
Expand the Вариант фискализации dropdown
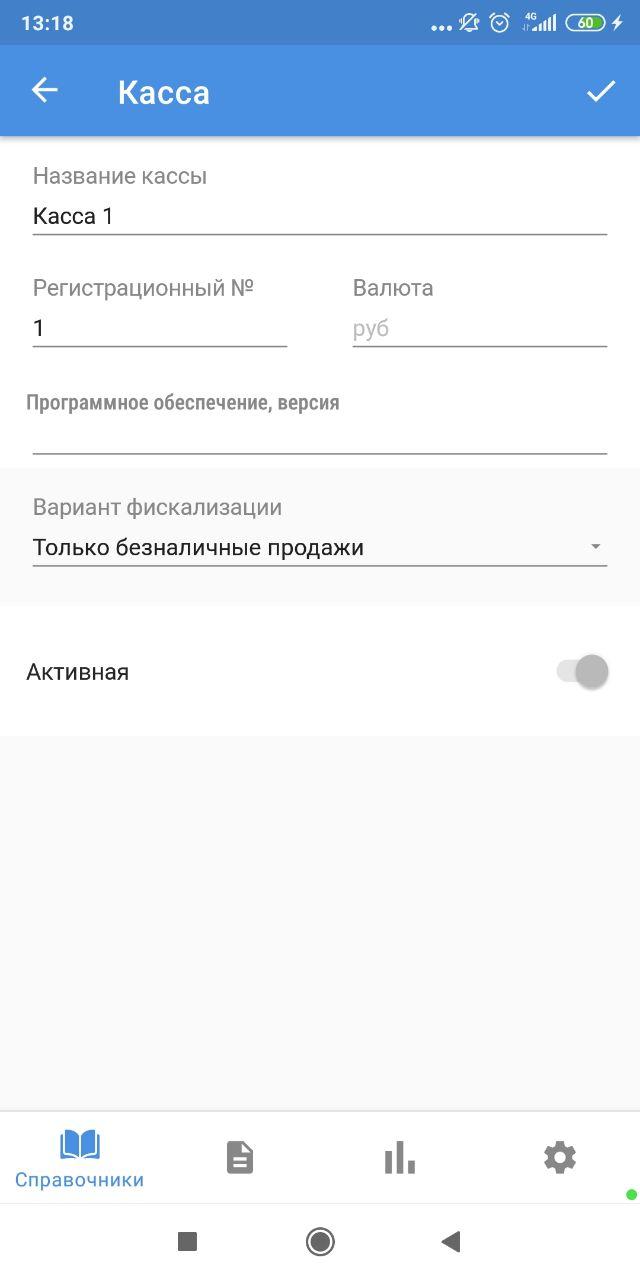pyautogui.click(x=320, y=547)
